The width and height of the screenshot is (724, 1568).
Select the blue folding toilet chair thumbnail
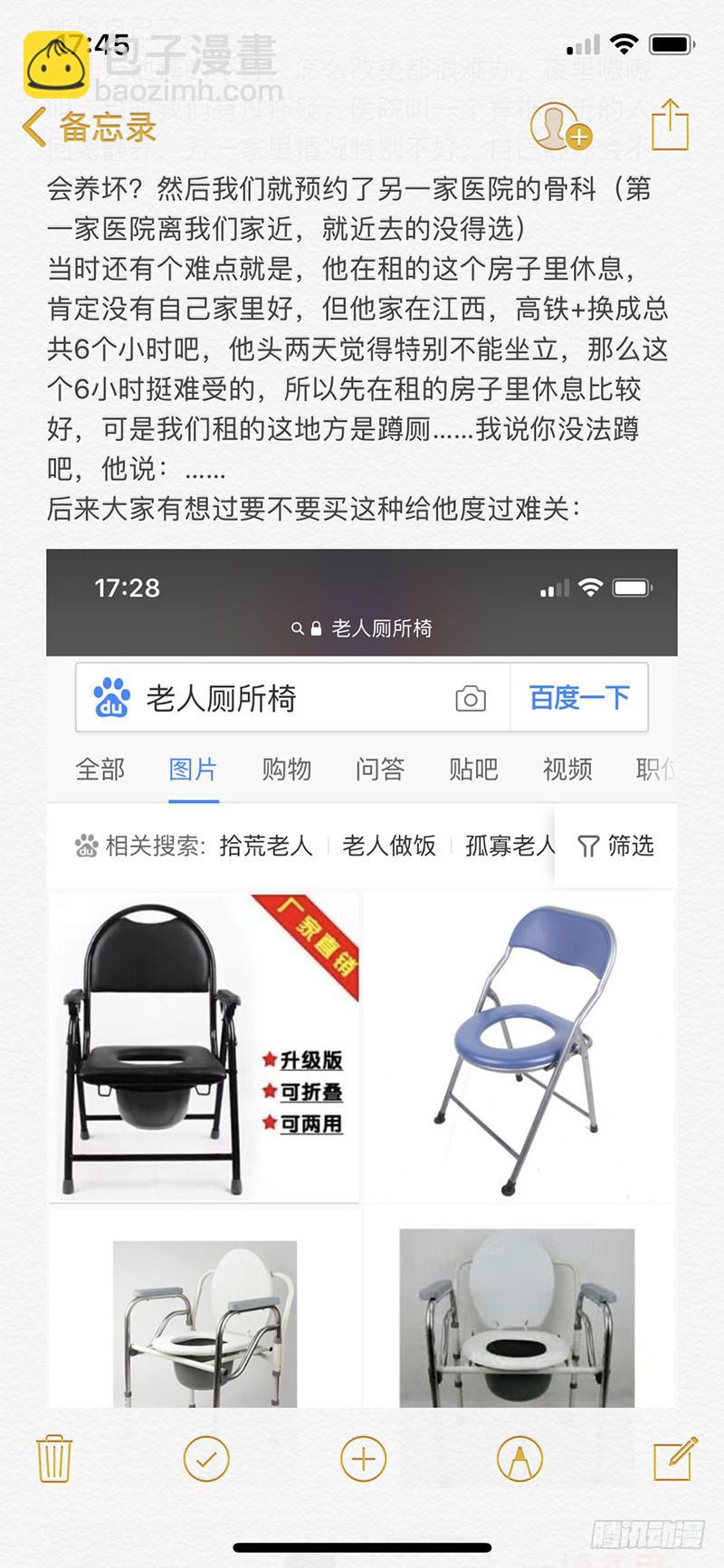pyautogui.click(x=519, y=1048)
